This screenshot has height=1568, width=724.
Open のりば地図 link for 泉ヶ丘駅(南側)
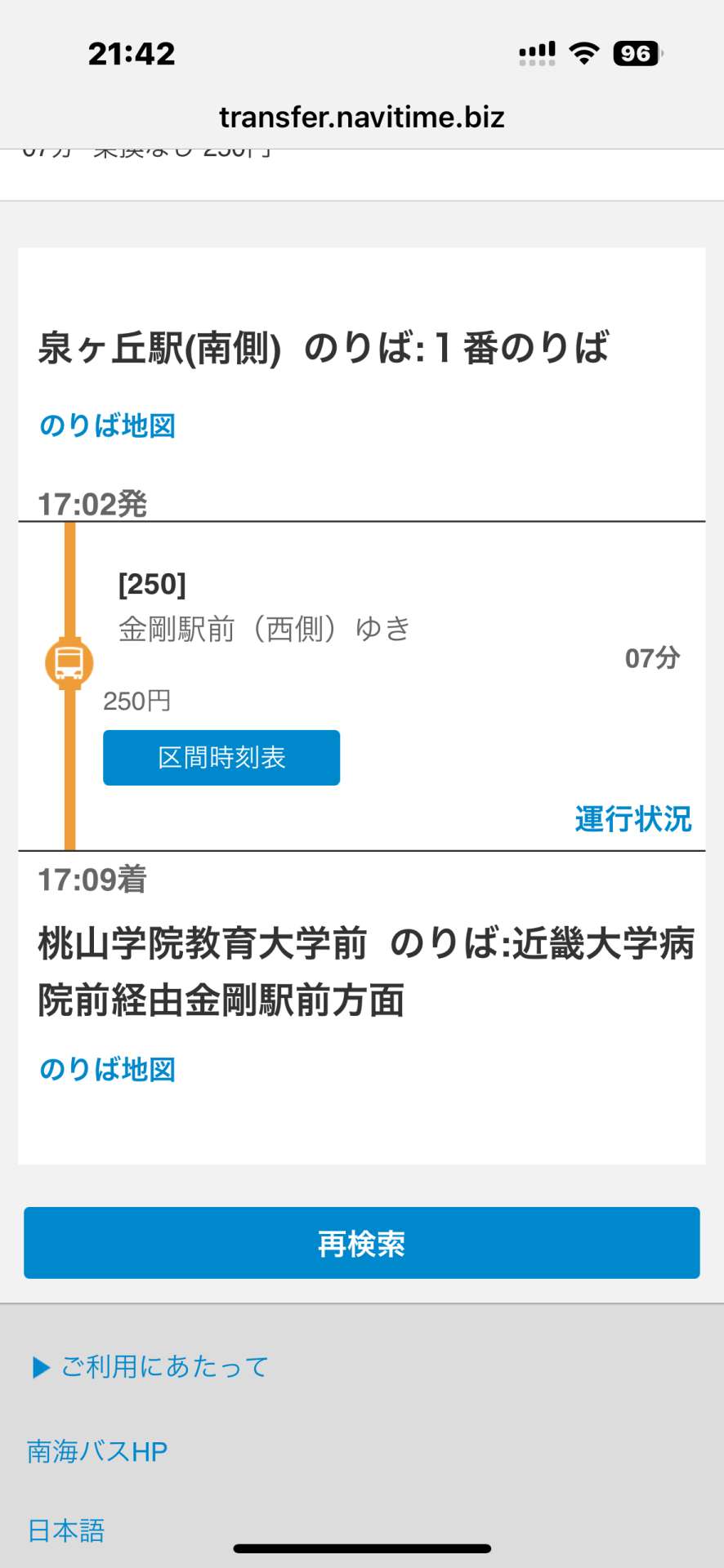(107, 425)
